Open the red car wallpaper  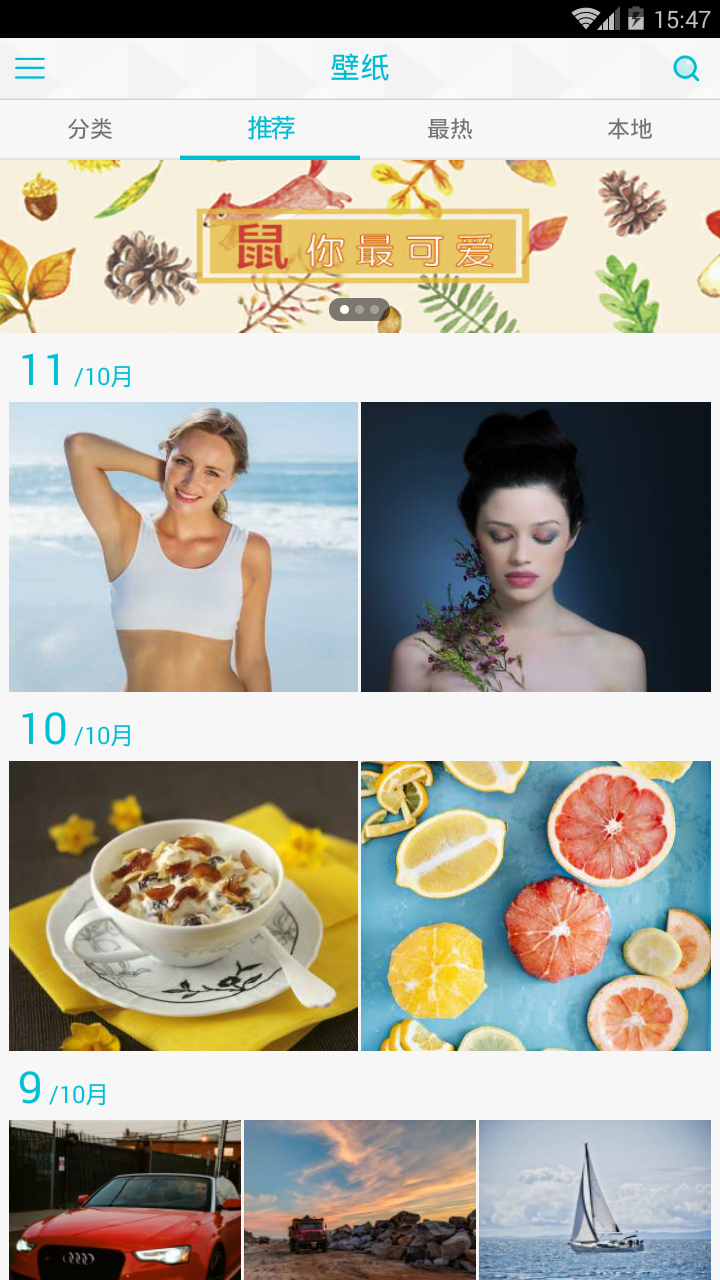(x=125, y=1200)
